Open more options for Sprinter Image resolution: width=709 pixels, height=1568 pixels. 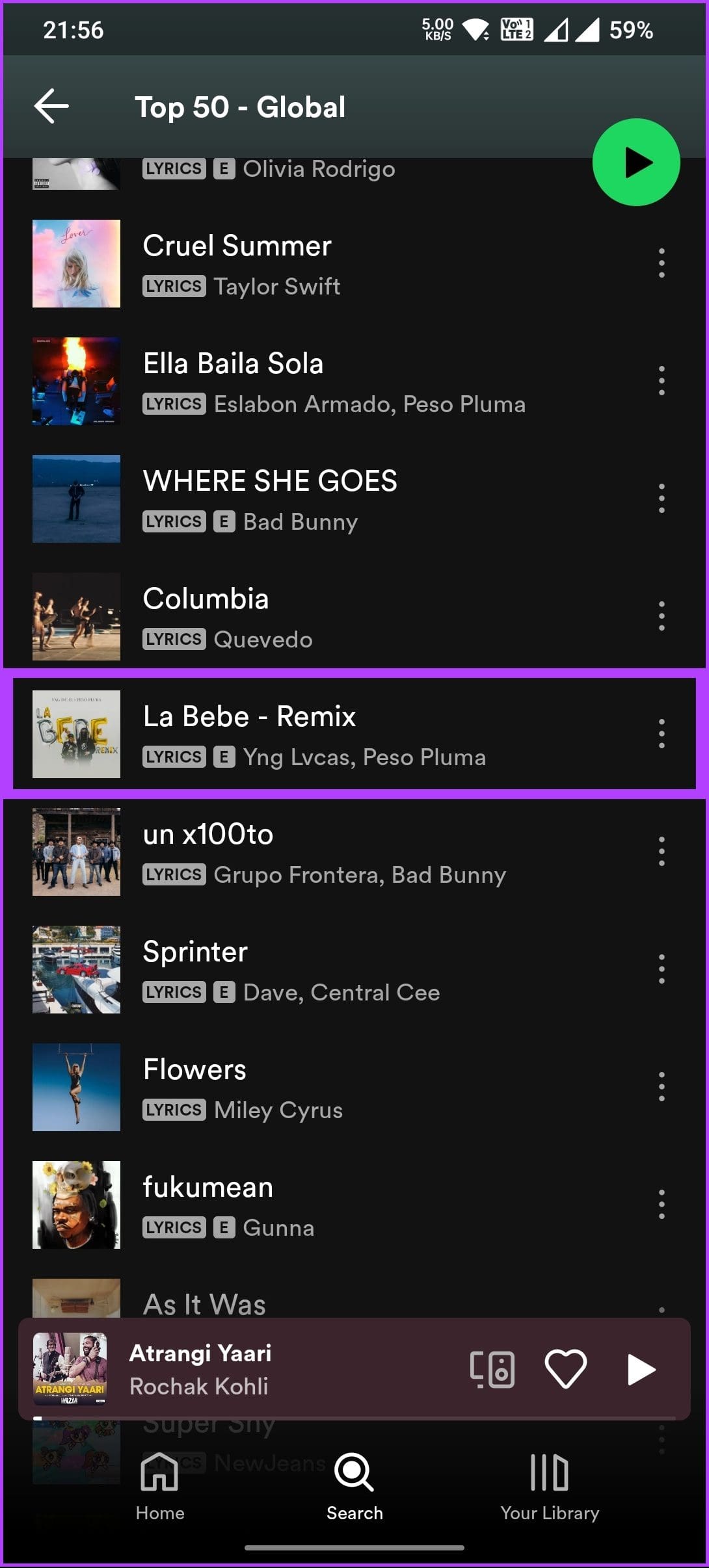[662, 969]
